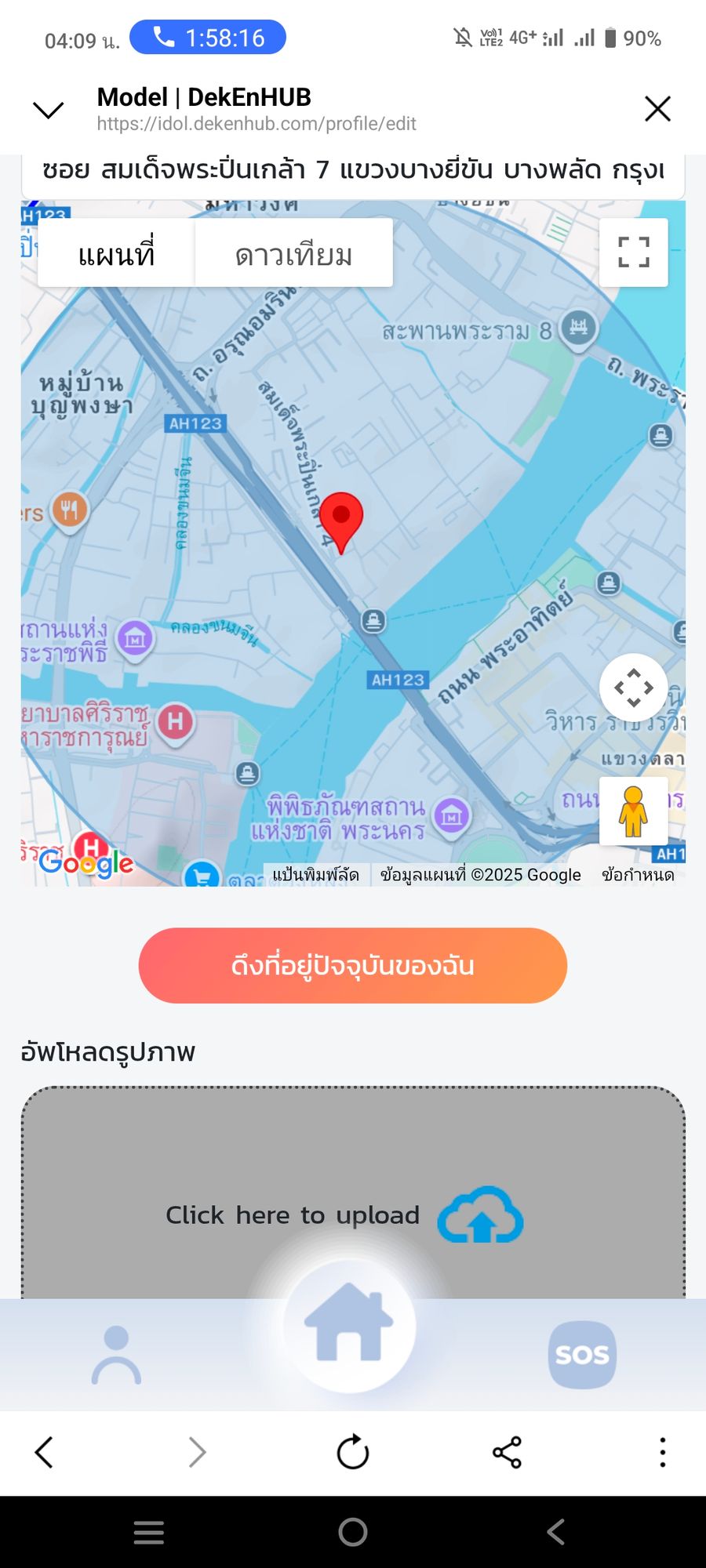This screenshot has height=1568, width=706.
Task: Tap the address text field above map
Action: coord(352,171)
